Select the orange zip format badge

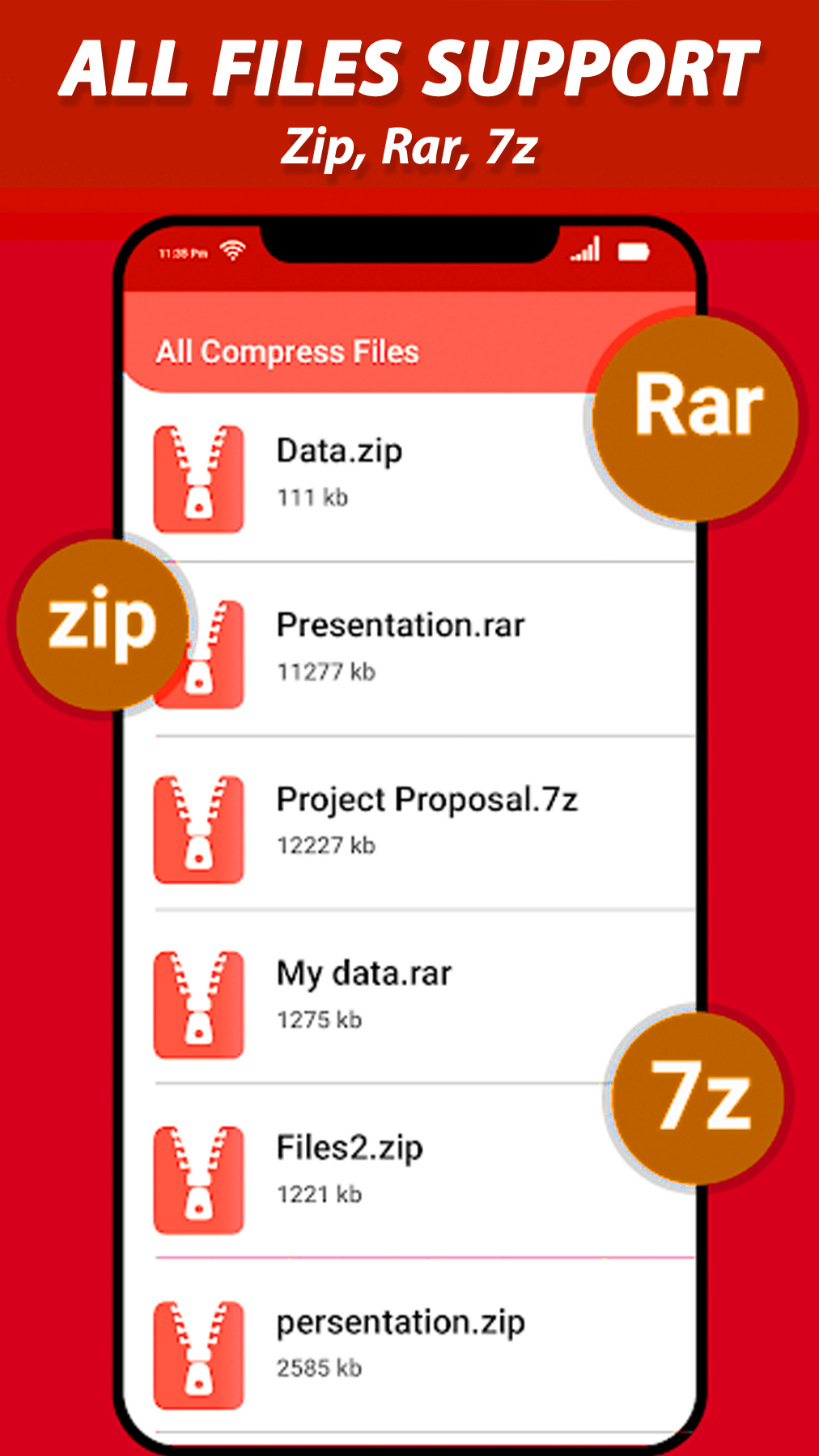coord(102,623)
